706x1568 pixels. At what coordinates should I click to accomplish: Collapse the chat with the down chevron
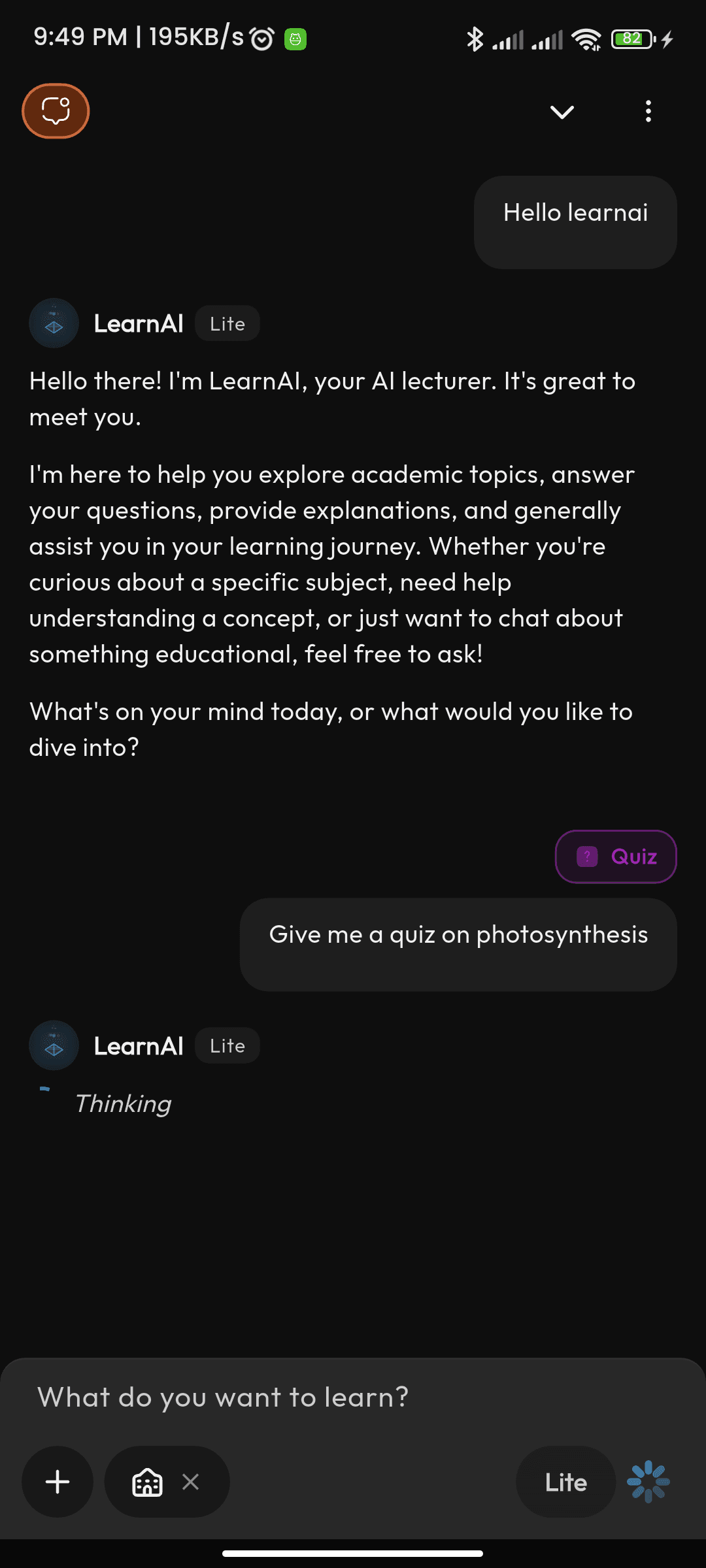(x=561, y=112)
